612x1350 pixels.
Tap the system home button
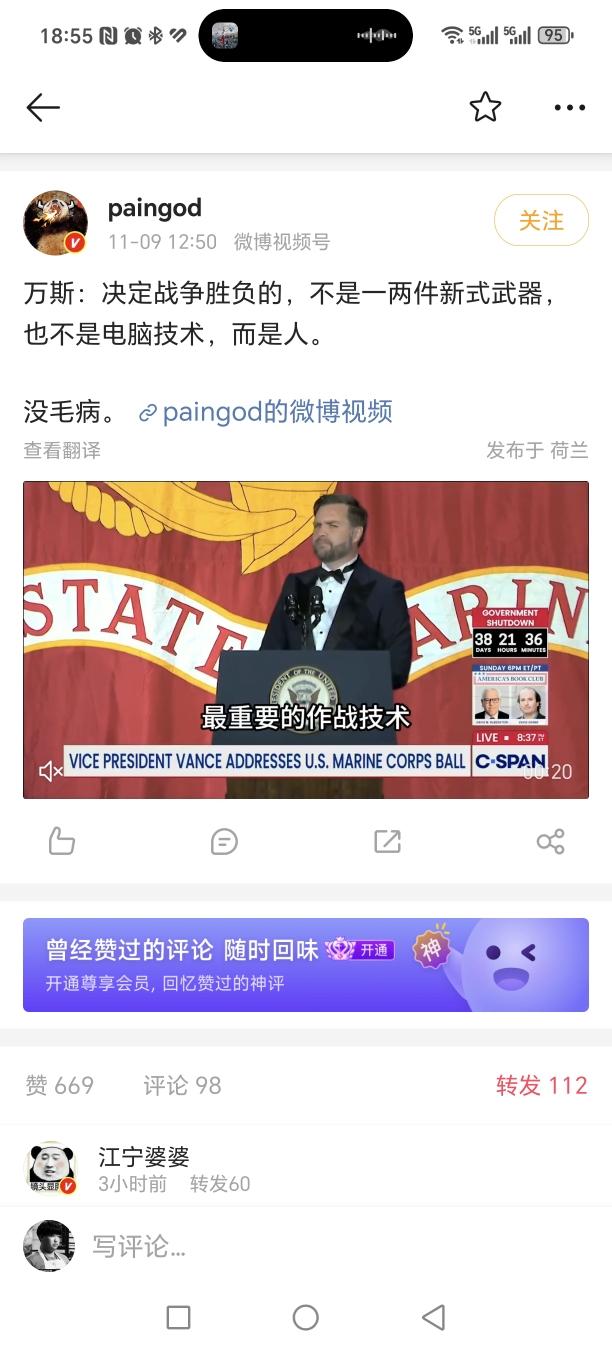point(306,1318)
